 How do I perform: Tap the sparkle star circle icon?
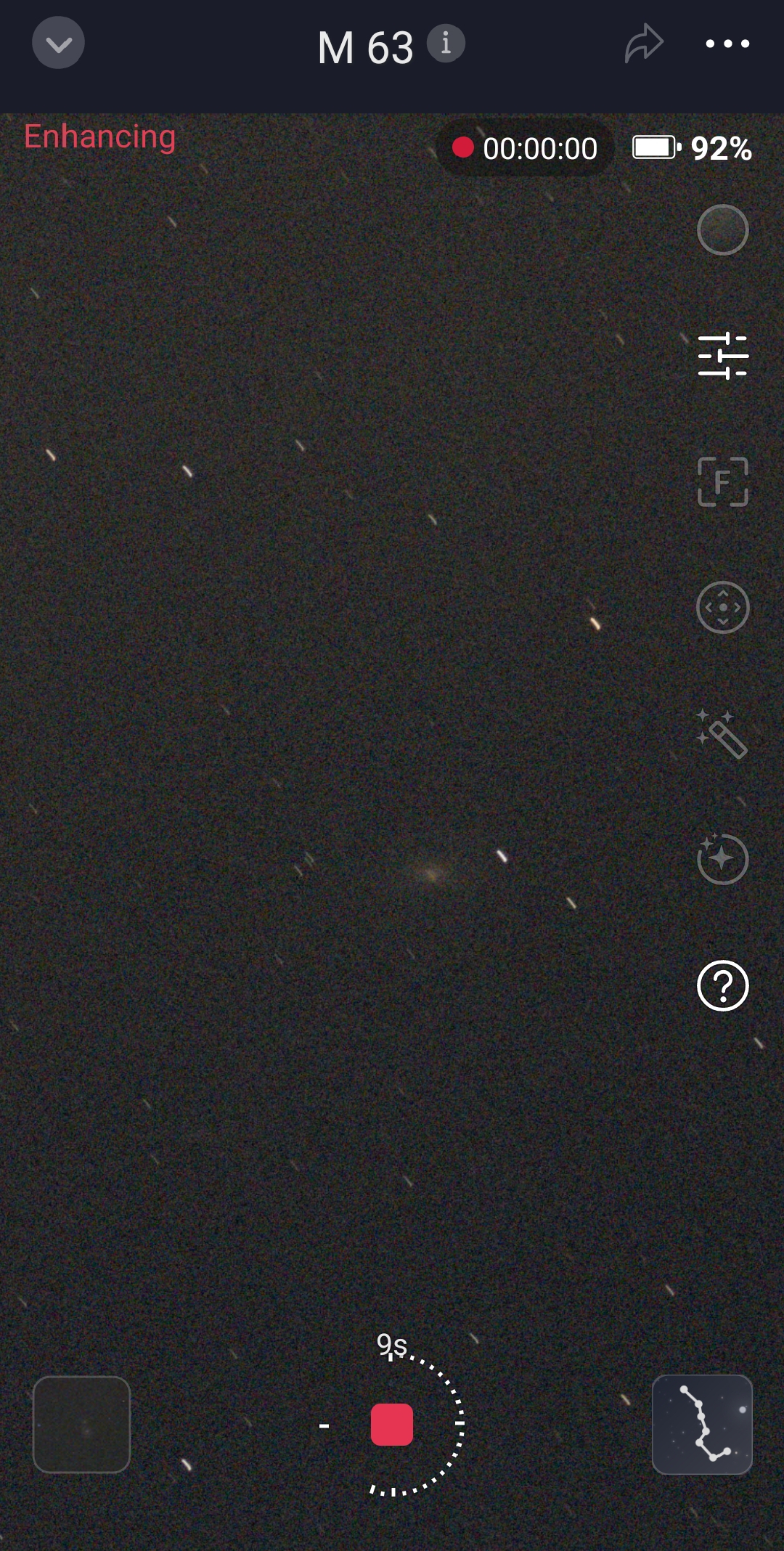pos(722,859)
